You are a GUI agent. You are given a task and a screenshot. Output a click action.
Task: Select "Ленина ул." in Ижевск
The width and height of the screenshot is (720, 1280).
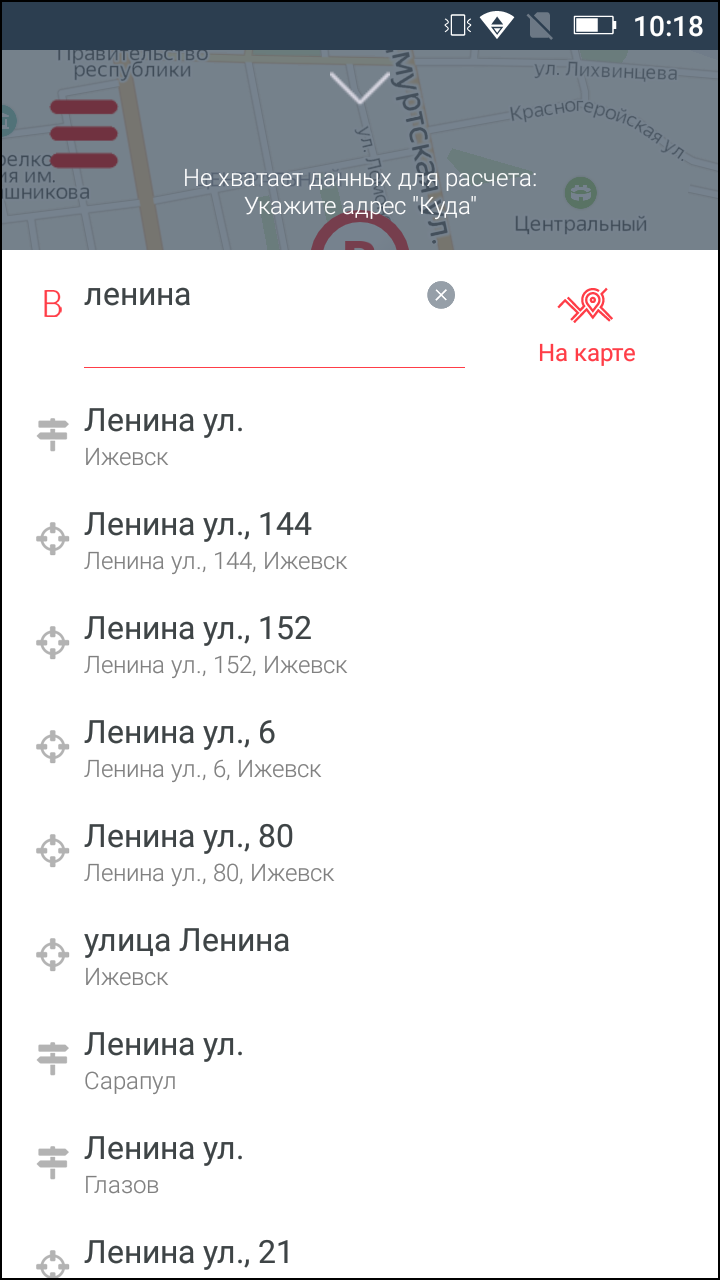tap(360, 437)
